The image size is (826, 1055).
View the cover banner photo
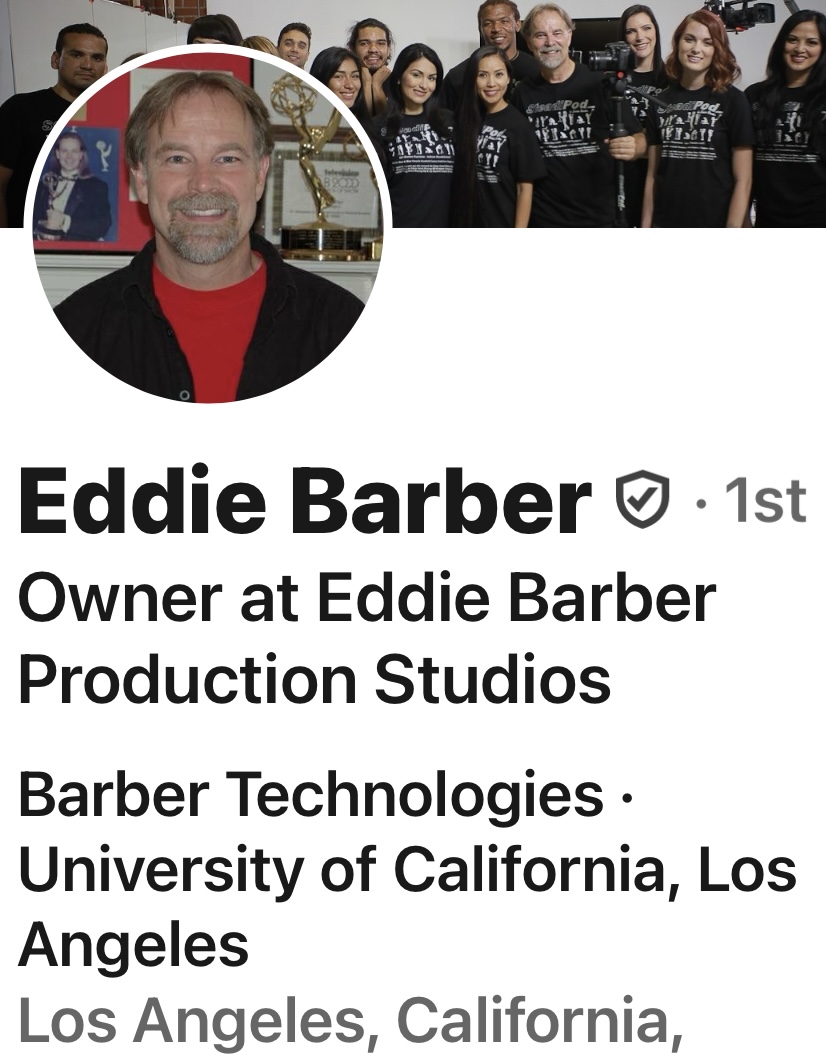tap(600, 110)
